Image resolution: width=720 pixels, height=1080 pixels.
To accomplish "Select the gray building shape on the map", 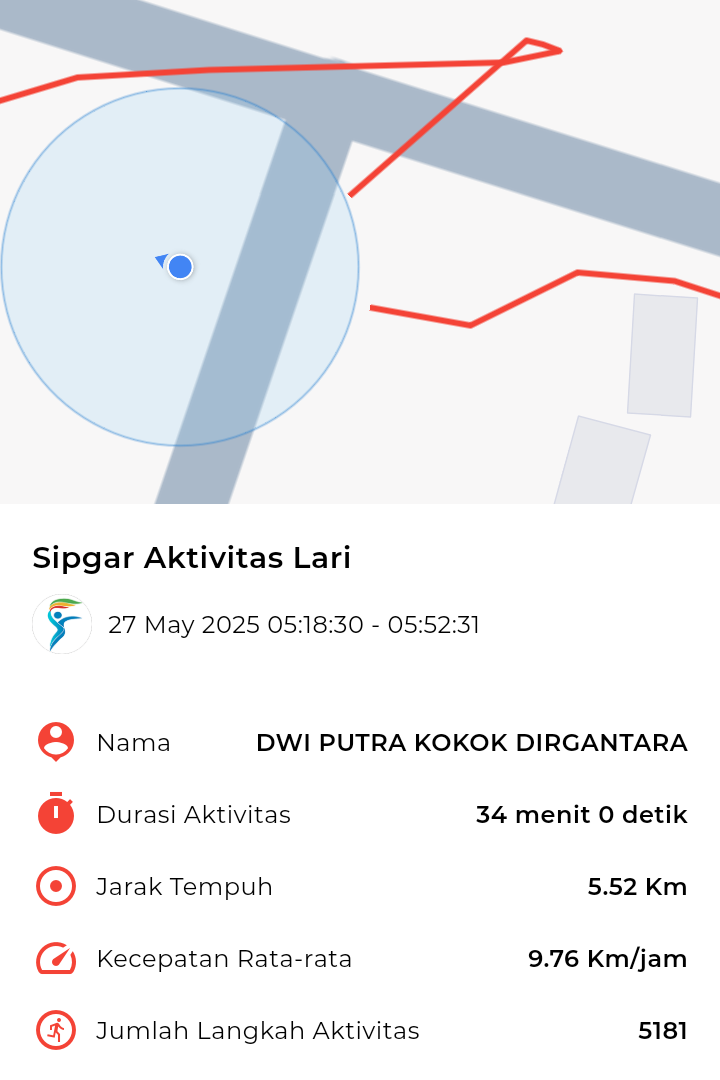I will tap(665, 353).
